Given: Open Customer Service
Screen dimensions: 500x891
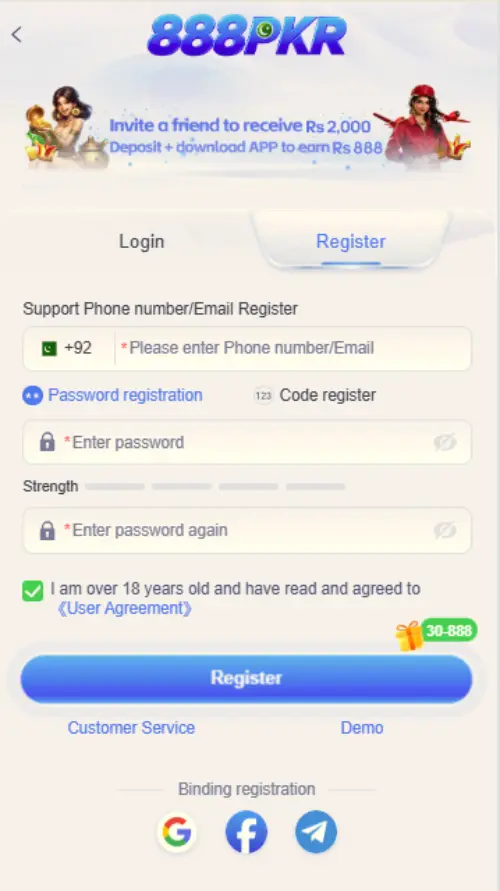Looking at the screenshot, I should tap(131, 728).
